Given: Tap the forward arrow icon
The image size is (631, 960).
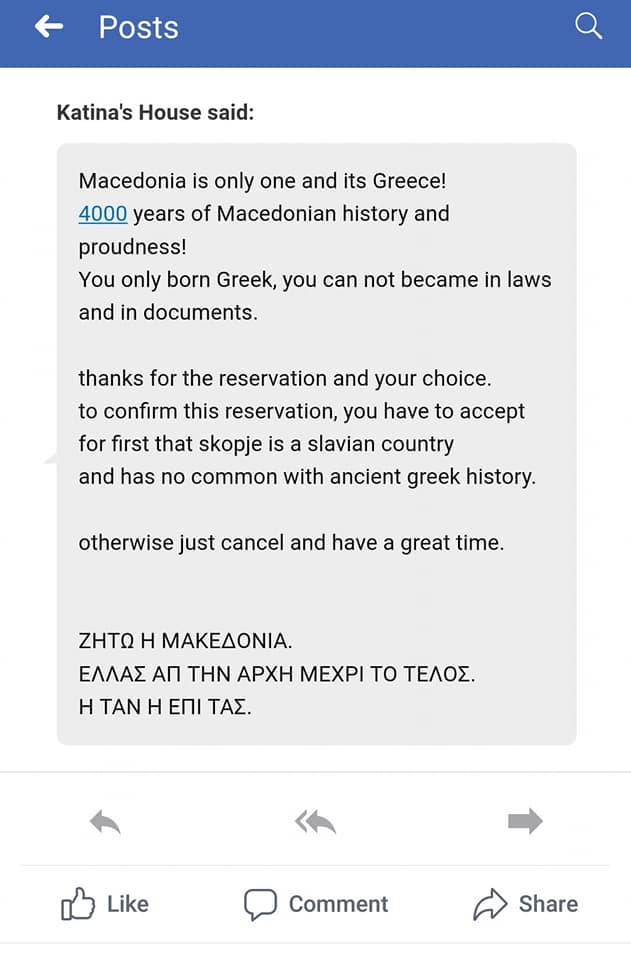Looking at the screenshot, I should coord(525,822).
